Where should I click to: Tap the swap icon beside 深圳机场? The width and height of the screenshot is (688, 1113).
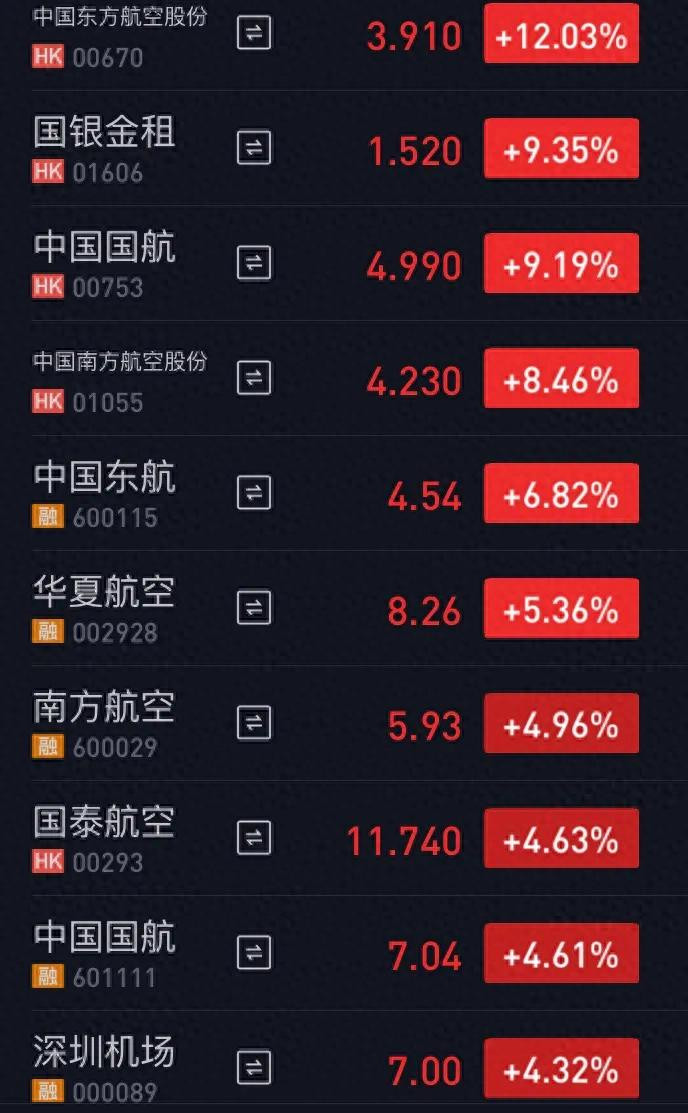click(x=254, y=1067)
